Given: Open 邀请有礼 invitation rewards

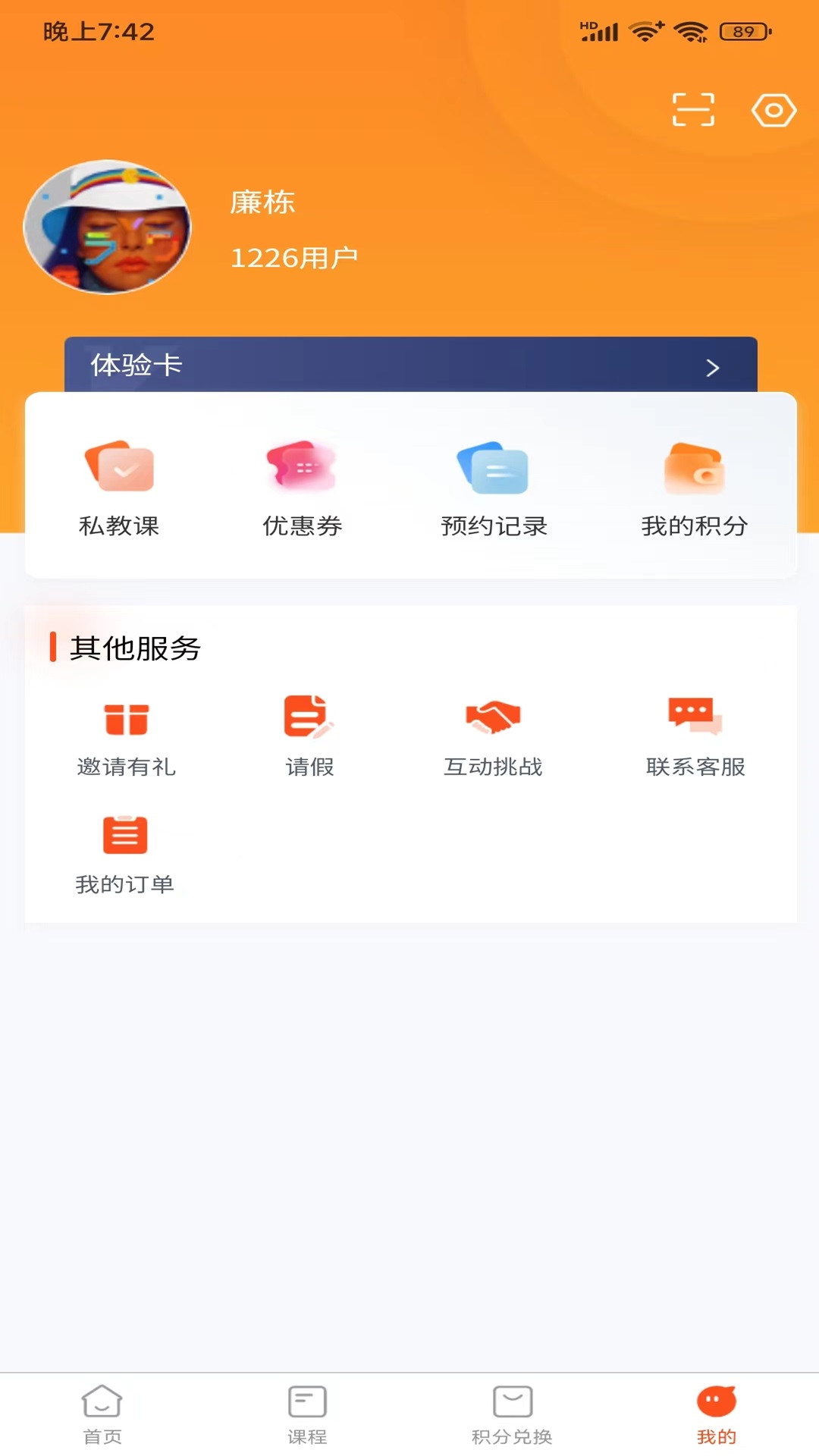Looking at the screenshot, I should tap(126, 735).
